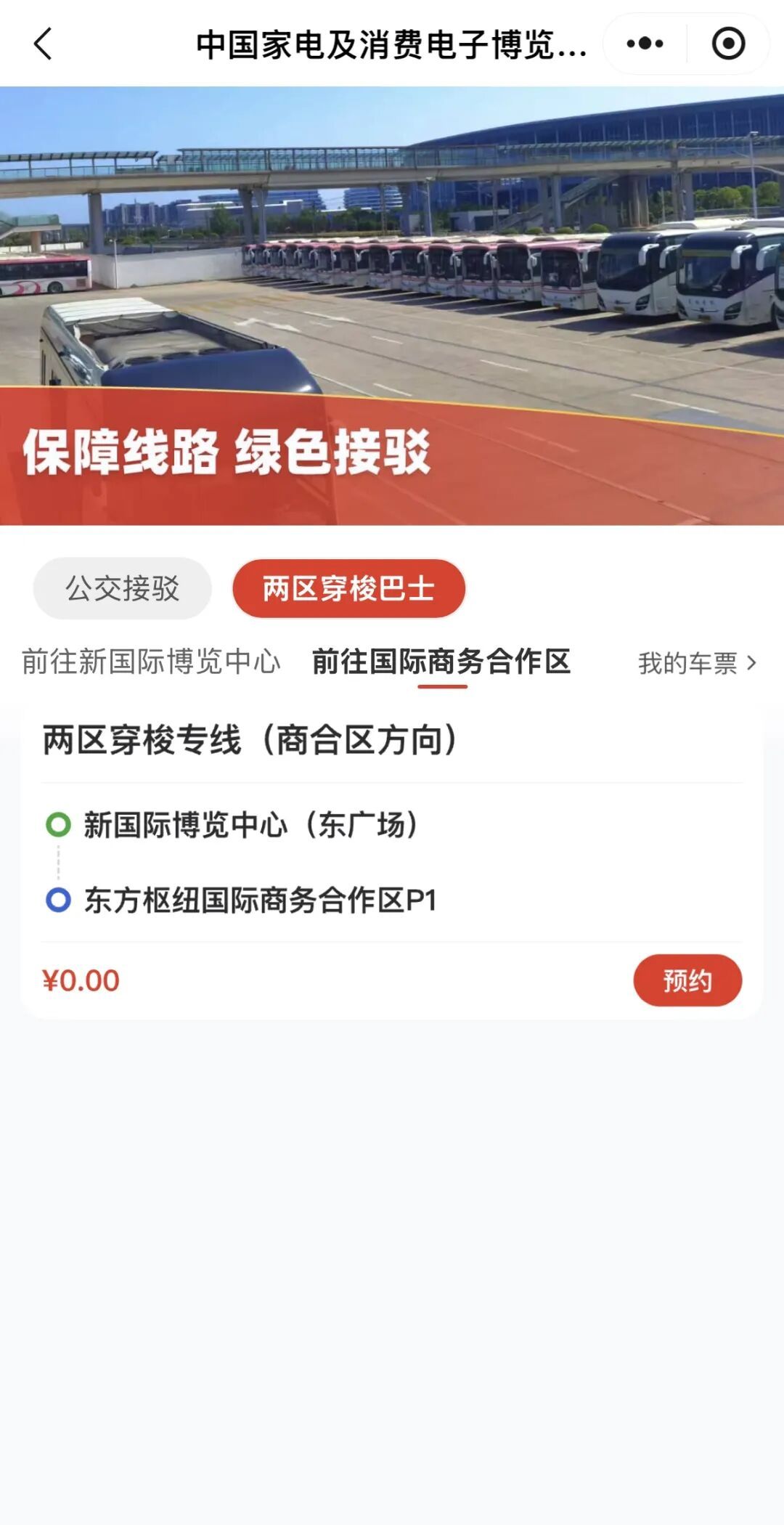Show routes for 前往新国际博览中心
The height and width of the screenshot is (1525, 784).
click(x=151, y=662)
